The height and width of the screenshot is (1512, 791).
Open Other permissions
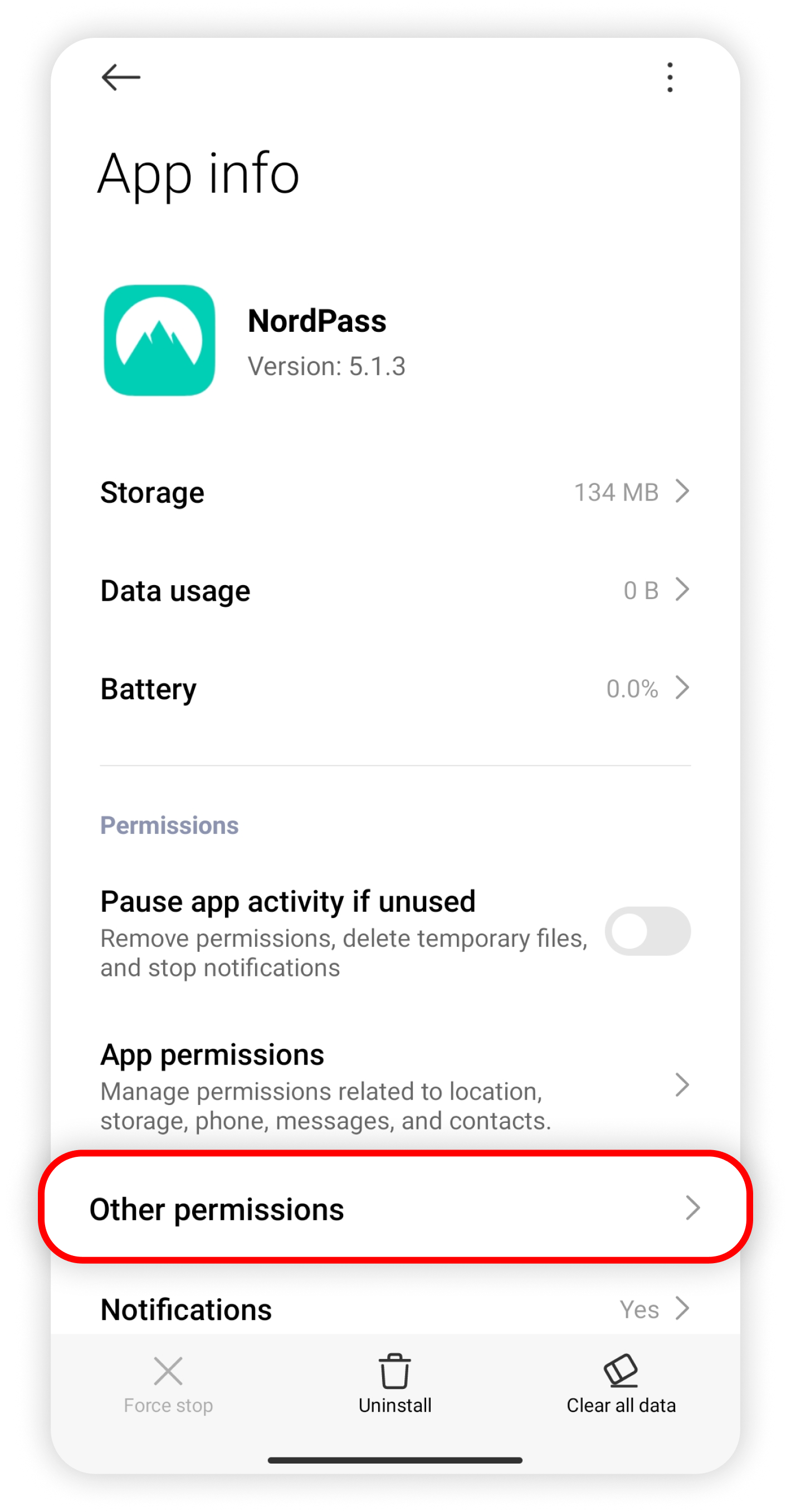coord(394,1209)
